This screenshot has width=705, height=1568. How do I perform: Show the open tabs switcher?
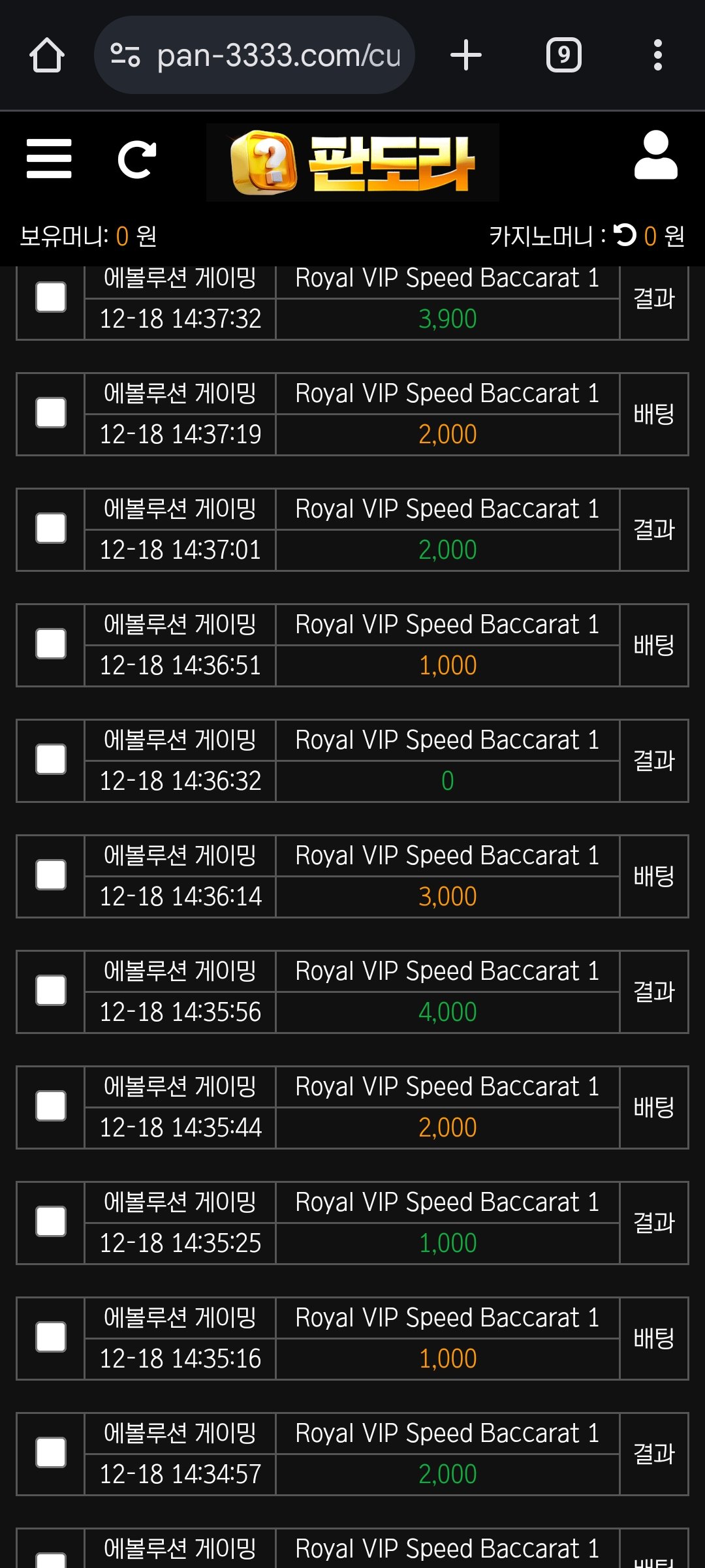(x=563, y=55)
